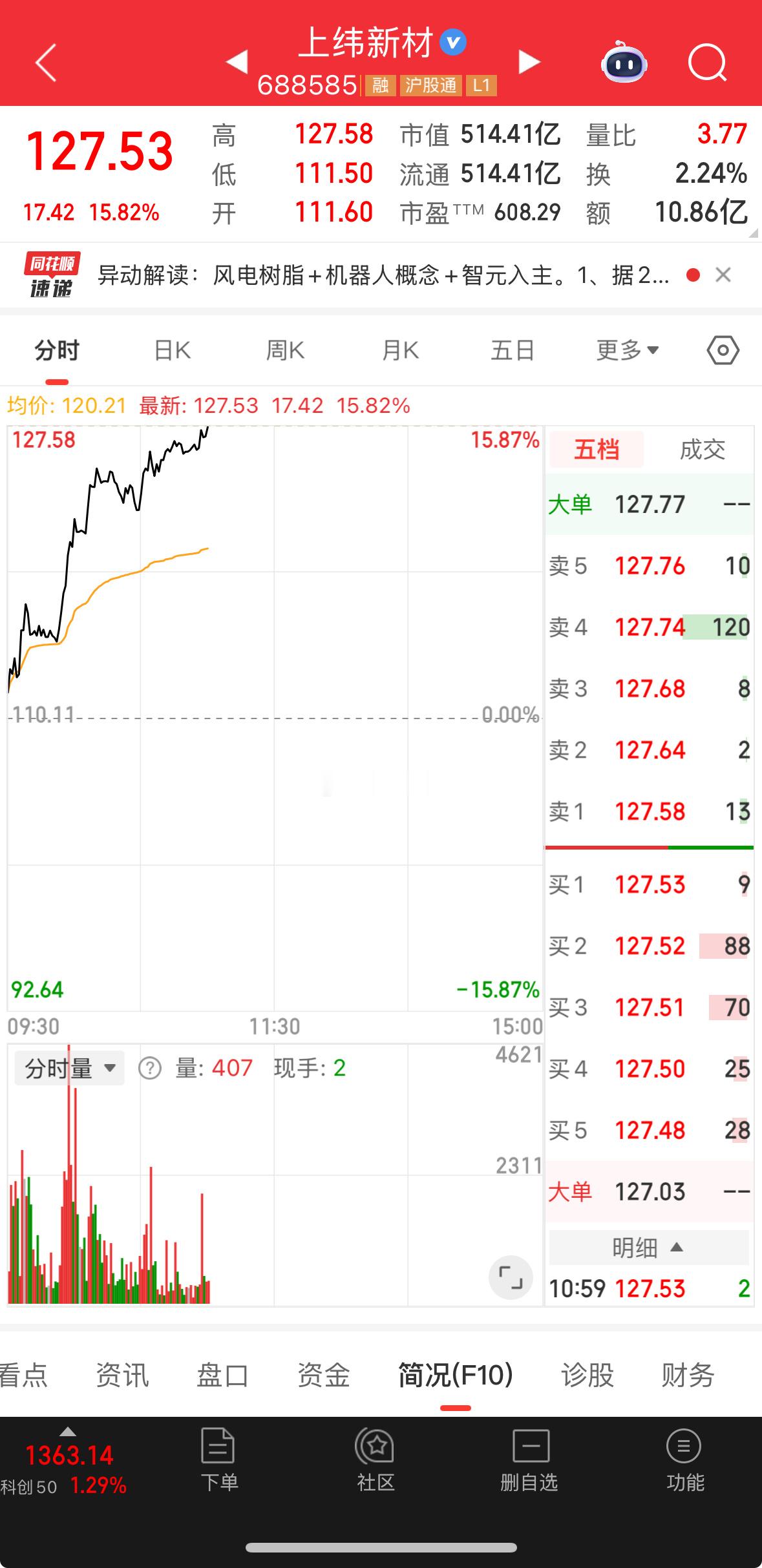
Task: Open the AI assistant robot
Action: click(622, 61)
